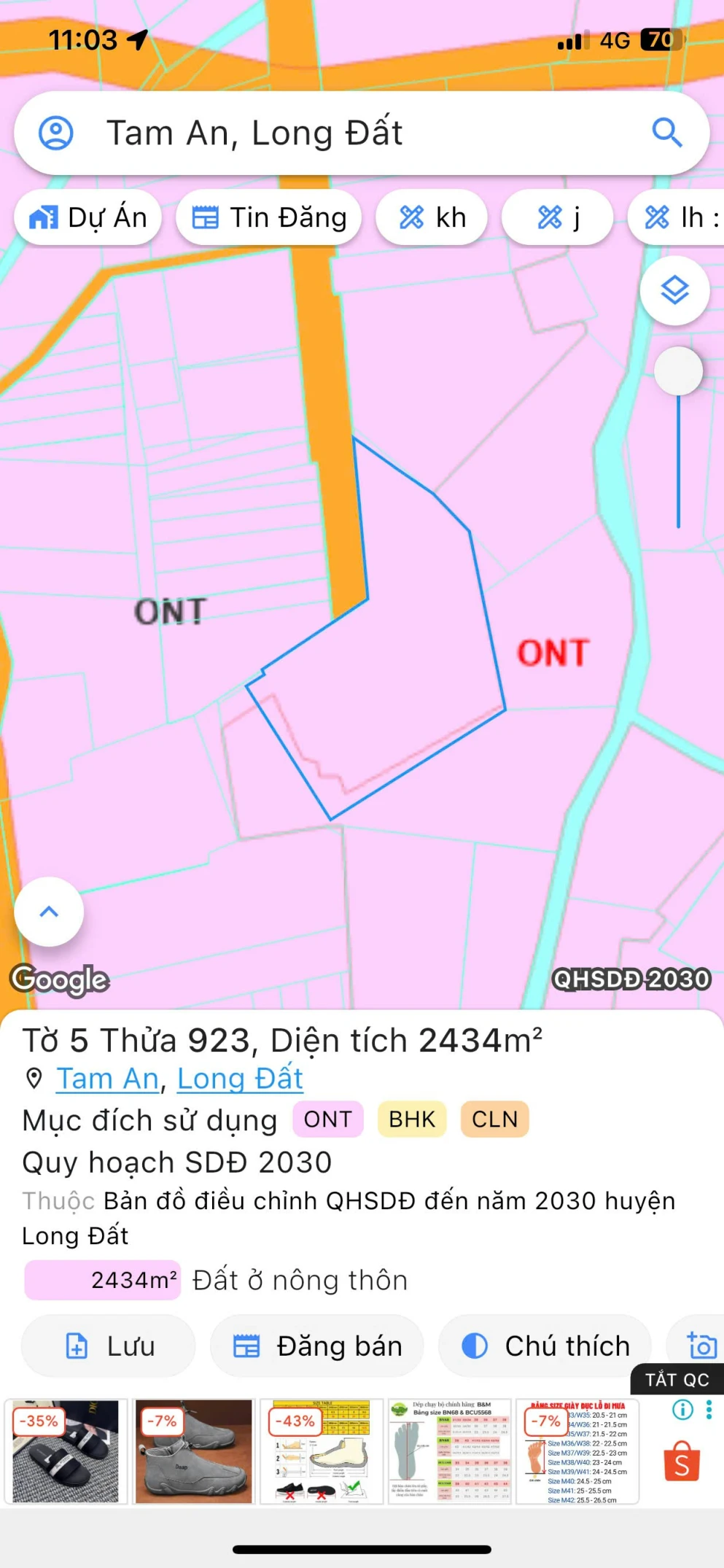Show the legend via Chú thích
Image resolution: width=724 pixels, height=1568 pixels.
click(545, 1346)
